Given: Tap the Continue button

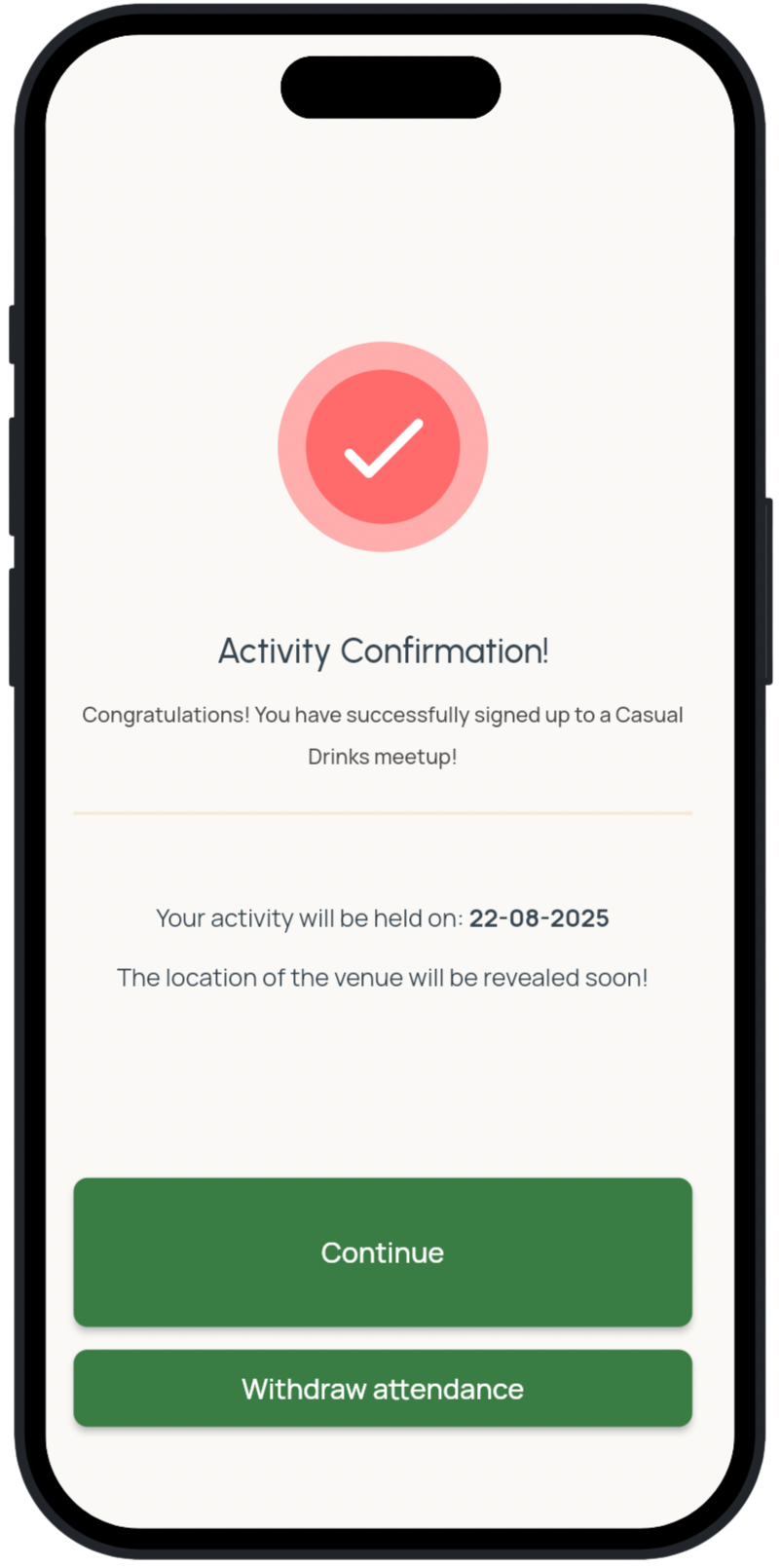Looking at the screenshot, I should click(383, 1251).
